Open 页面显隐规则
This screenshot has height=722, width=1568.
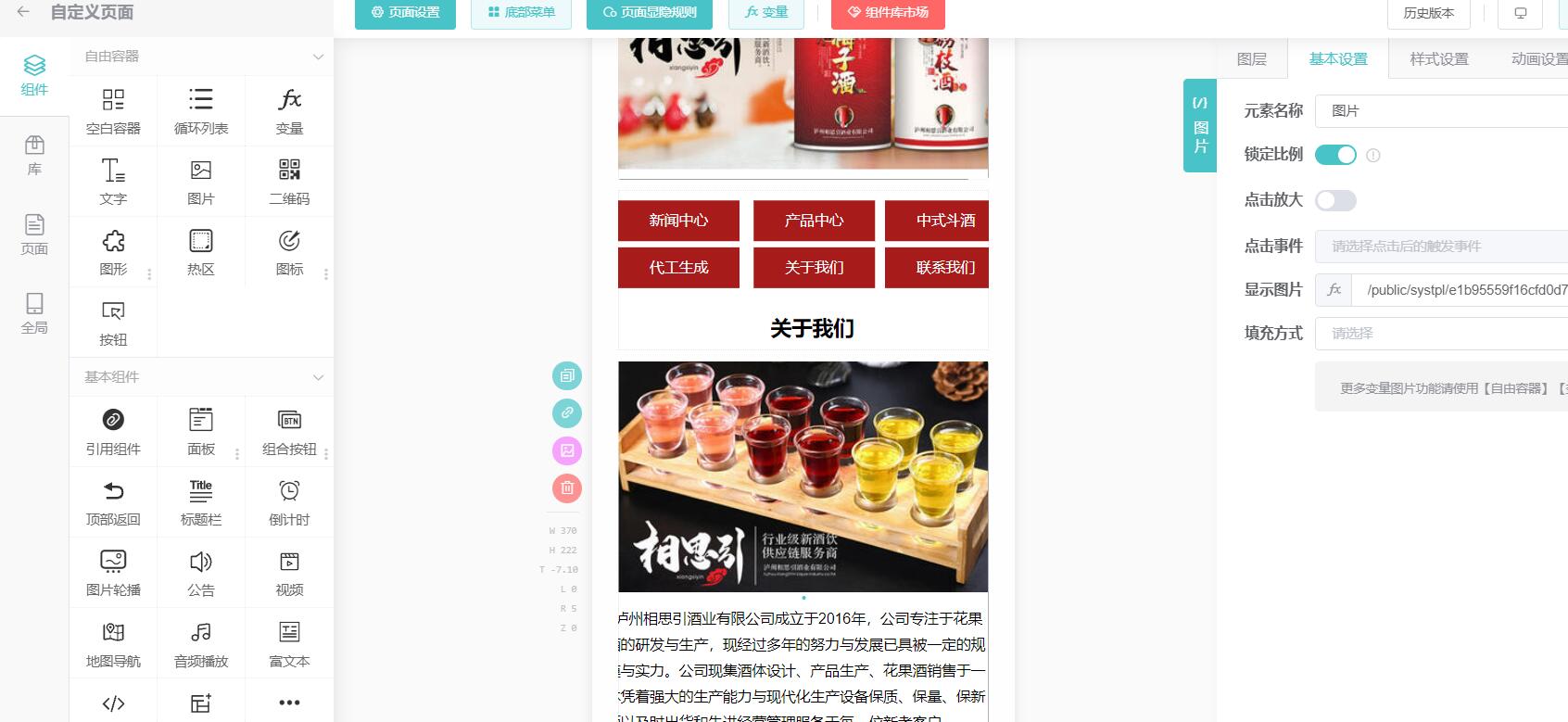[x=649, y=13]
